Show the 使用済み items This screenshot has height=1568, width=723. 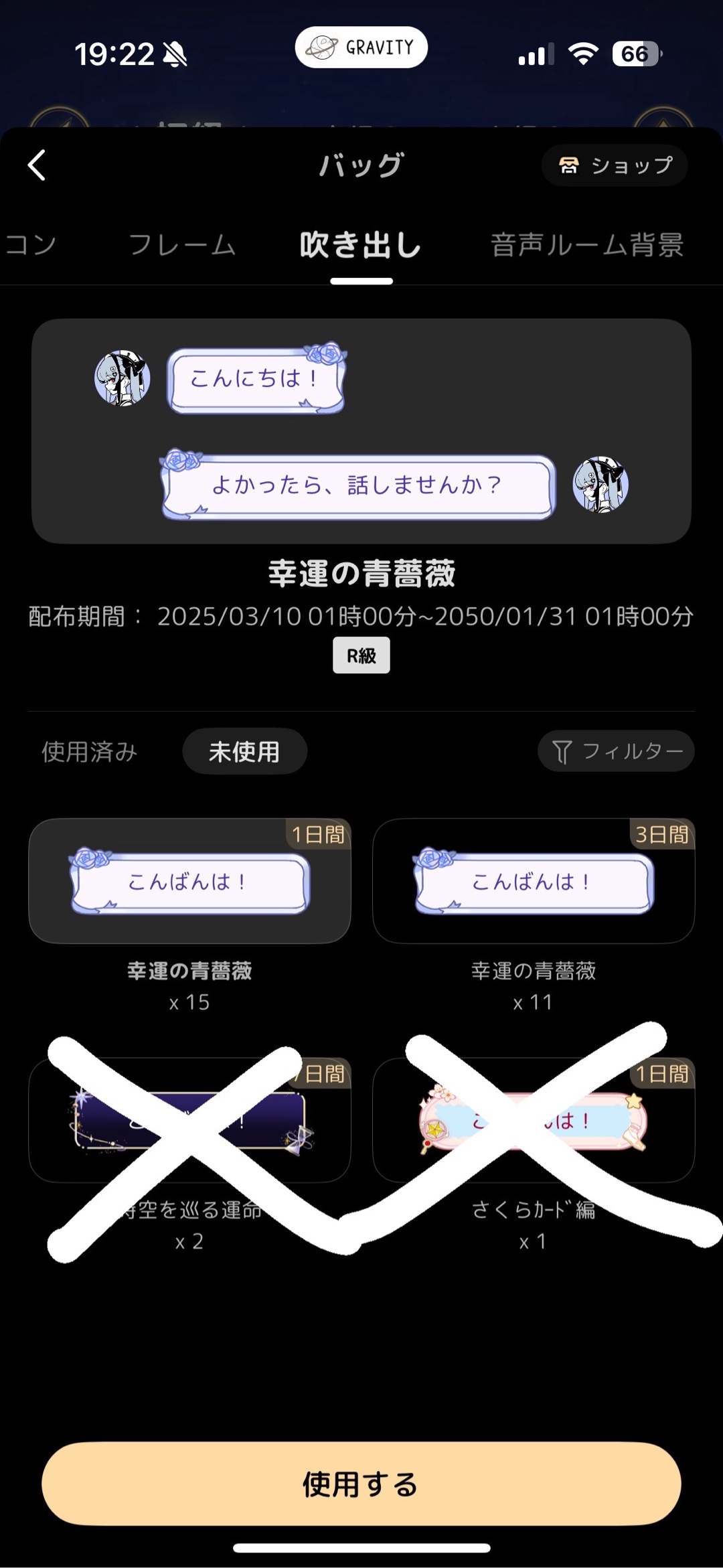[x=90, y=751]
